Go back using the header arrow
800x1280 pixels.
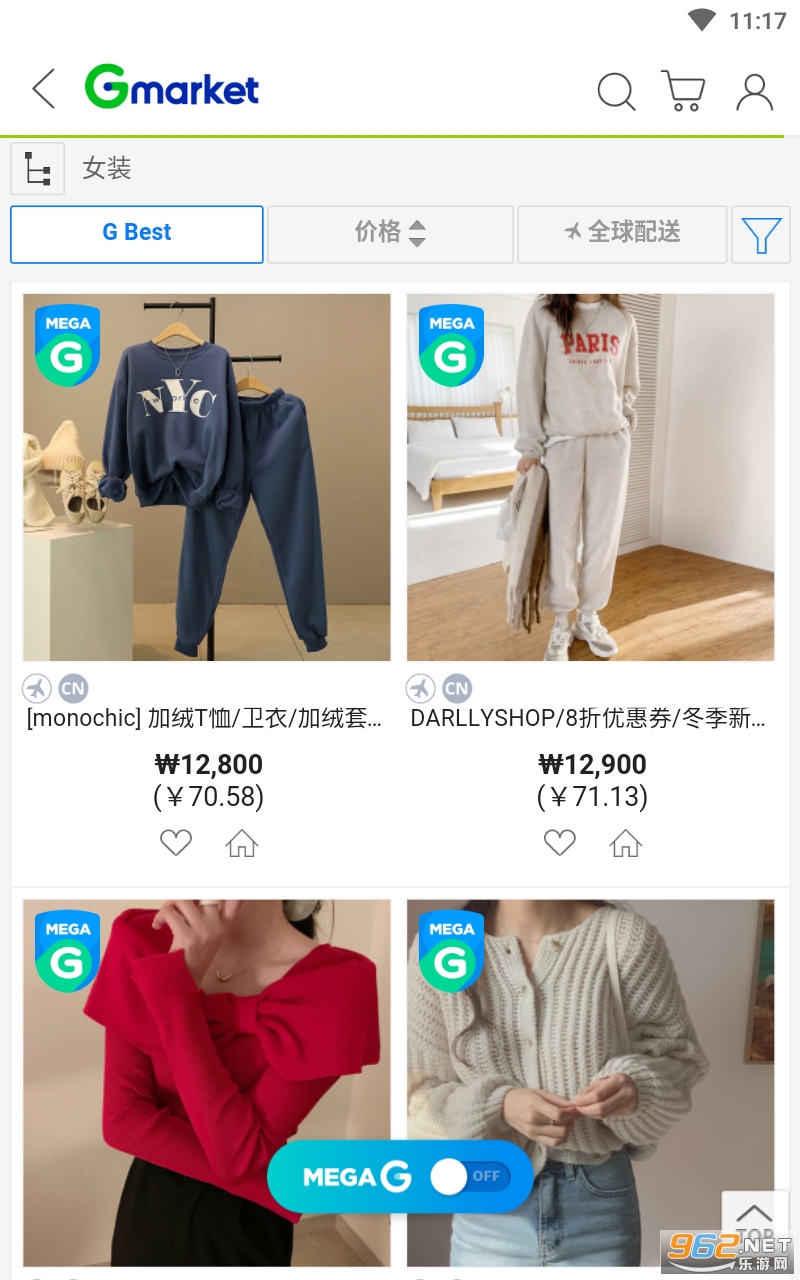(43, 90)
